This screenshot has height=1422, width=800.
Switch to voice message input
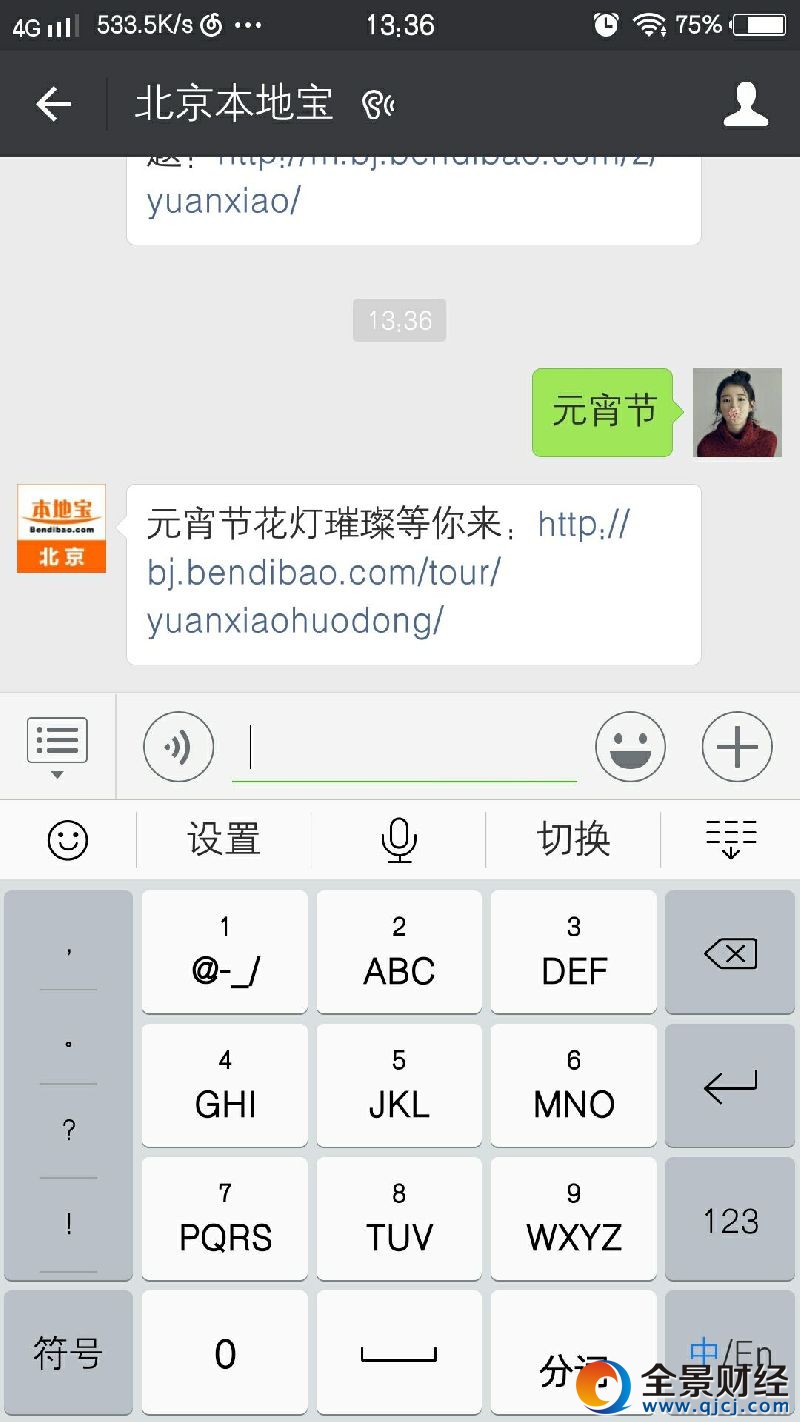(178, 746)
